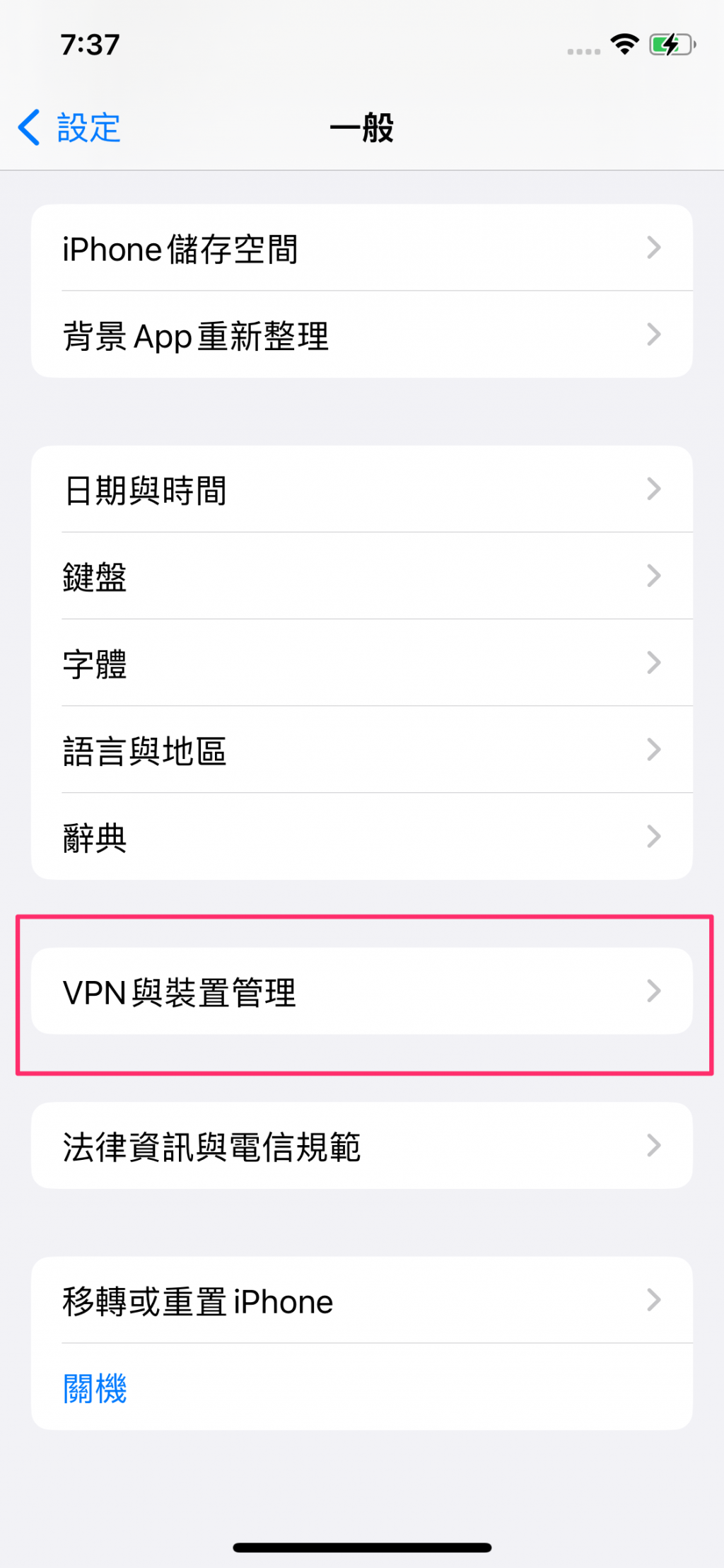Image resolution: width=724 pixels, height=1568 pixels.
Task: Open iPhone 儲存空間
Action: point(361,248)
